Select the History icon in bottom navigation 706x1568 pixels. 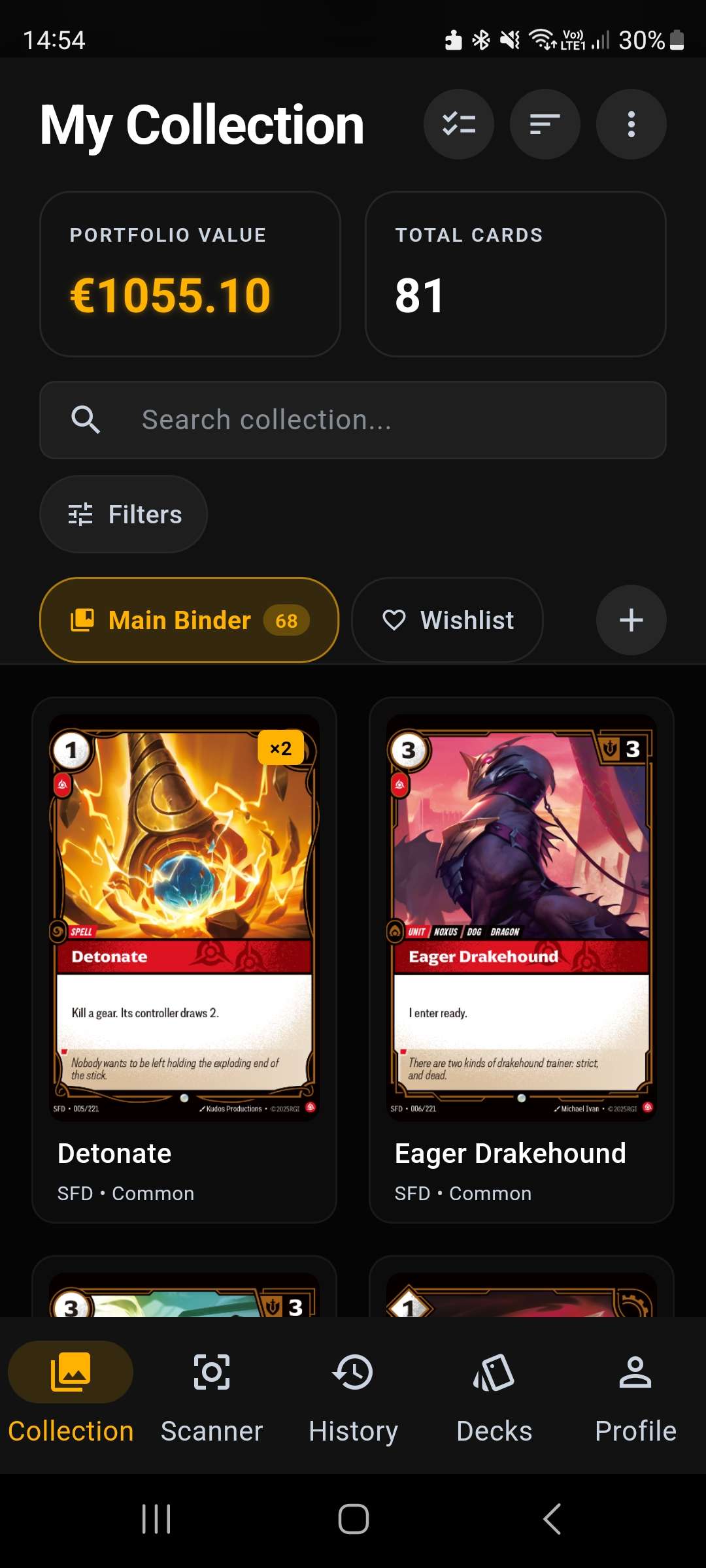click(x=352, y=1372)
